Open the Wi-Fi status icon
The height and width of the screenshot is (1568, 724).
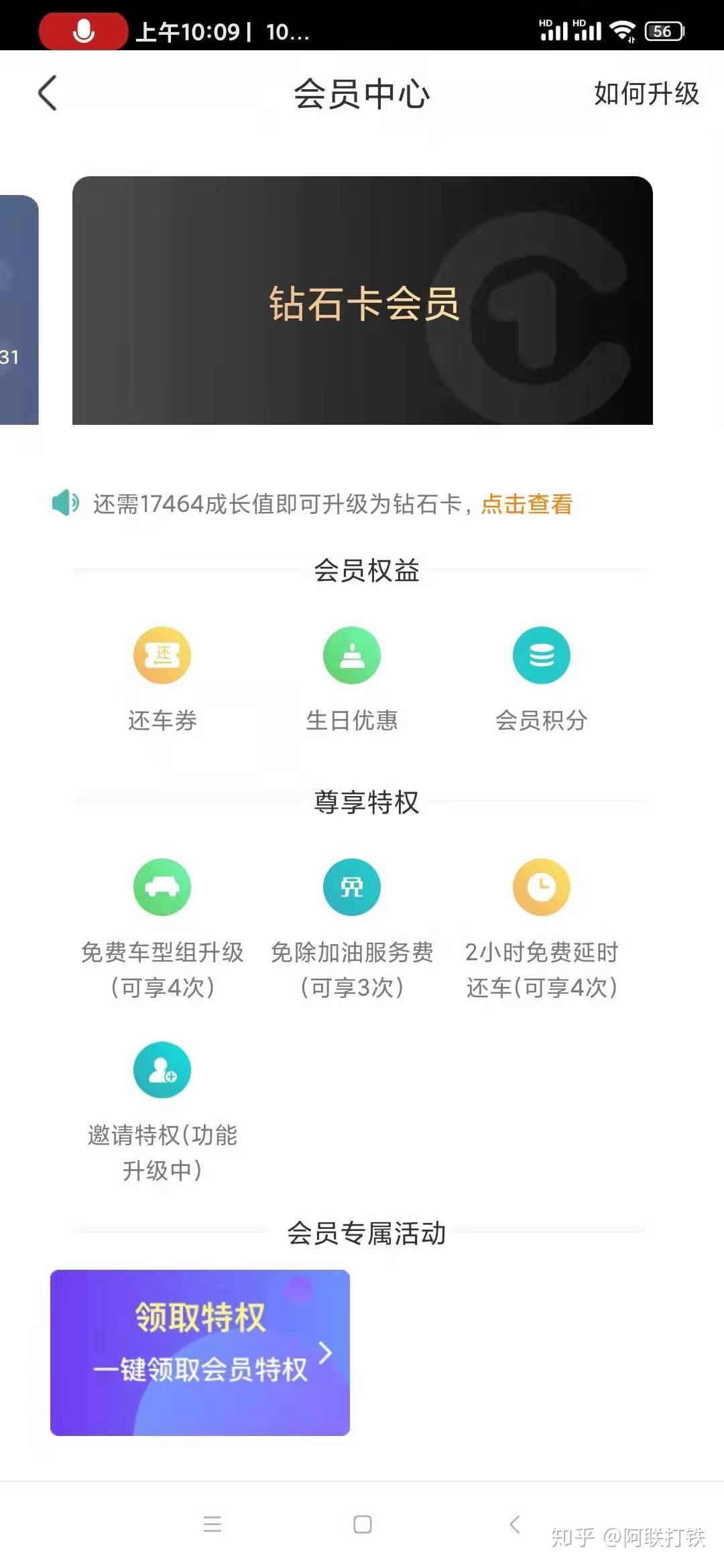pos(623,29)
